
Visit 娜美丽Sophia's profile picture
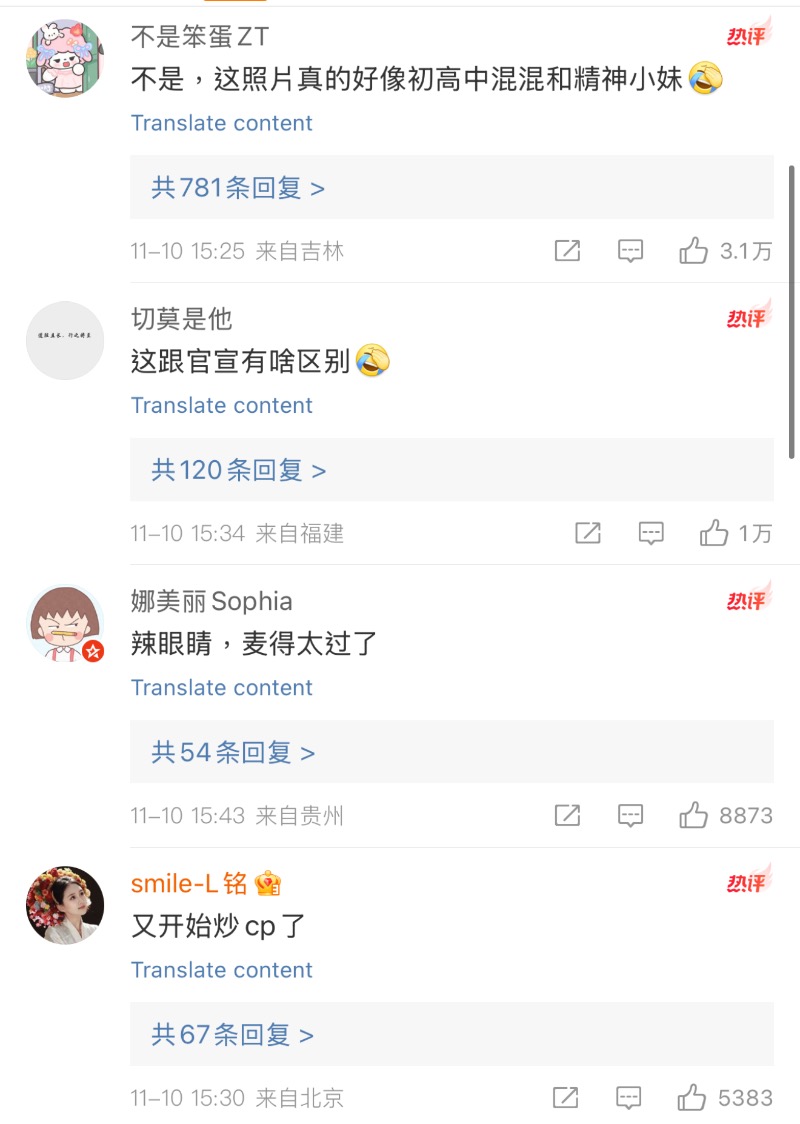coord(65,622)
